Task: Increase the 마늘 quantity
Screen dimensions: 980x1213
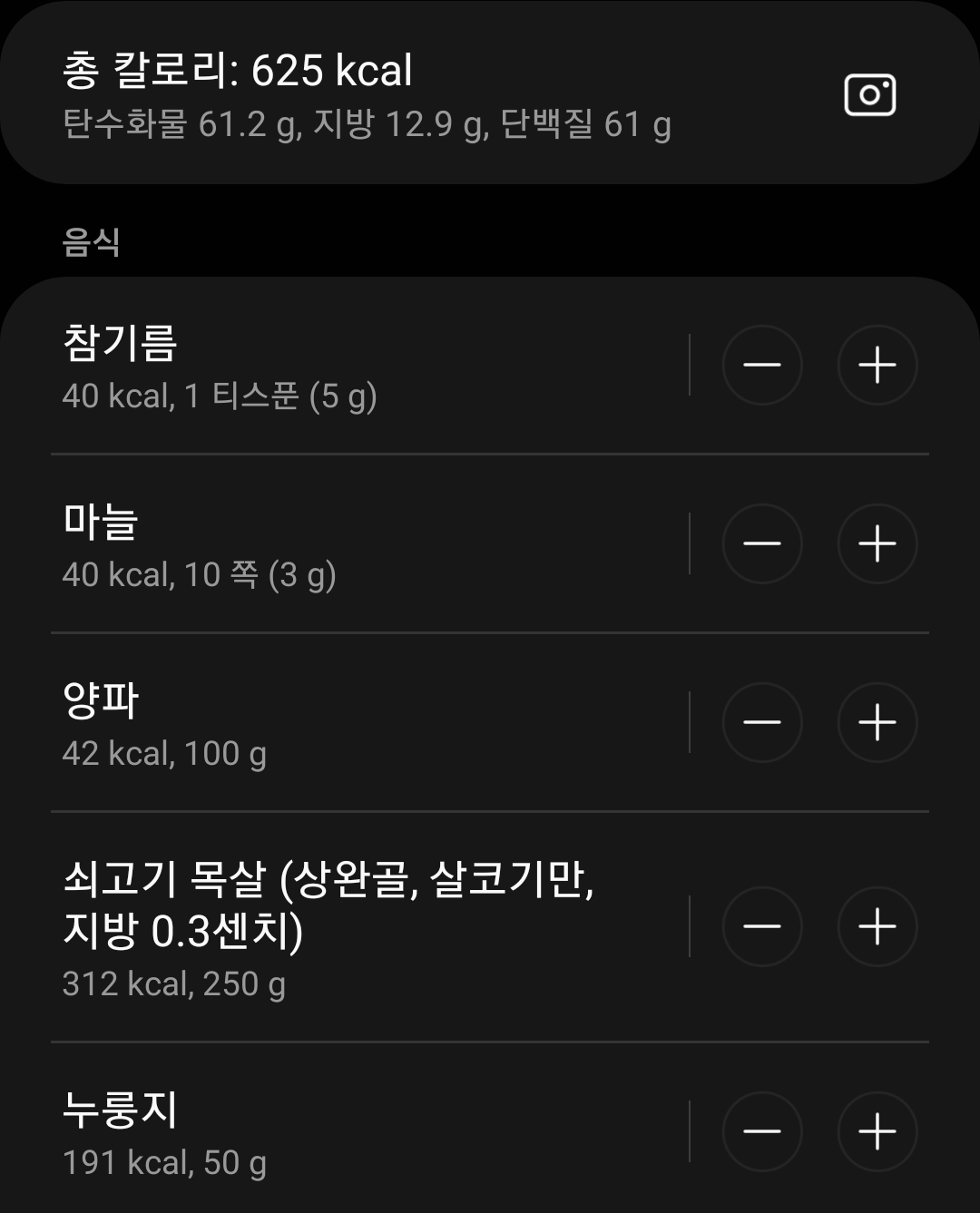Action: 877,543
